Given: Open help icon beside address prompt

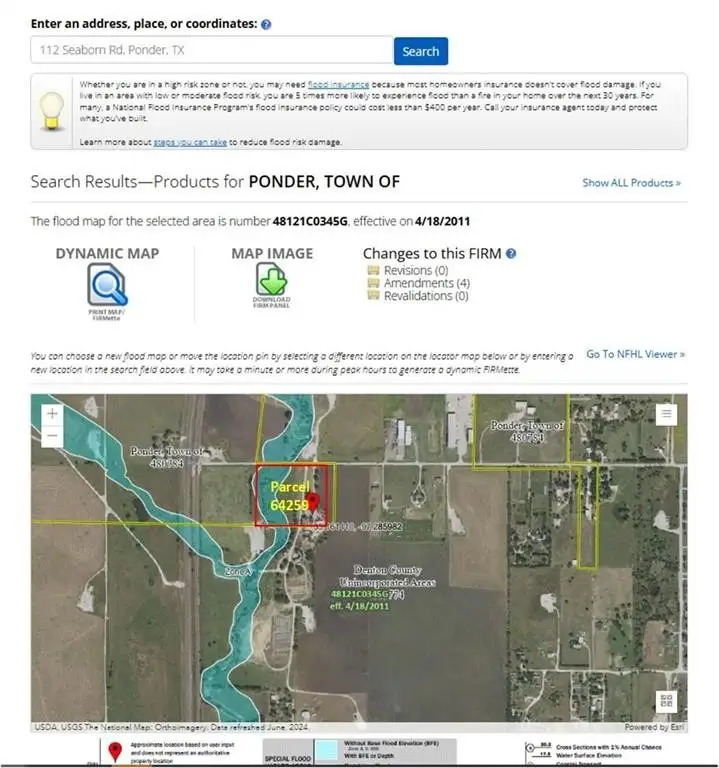Looking at the screenshot, I should click(x=266, y=22).
